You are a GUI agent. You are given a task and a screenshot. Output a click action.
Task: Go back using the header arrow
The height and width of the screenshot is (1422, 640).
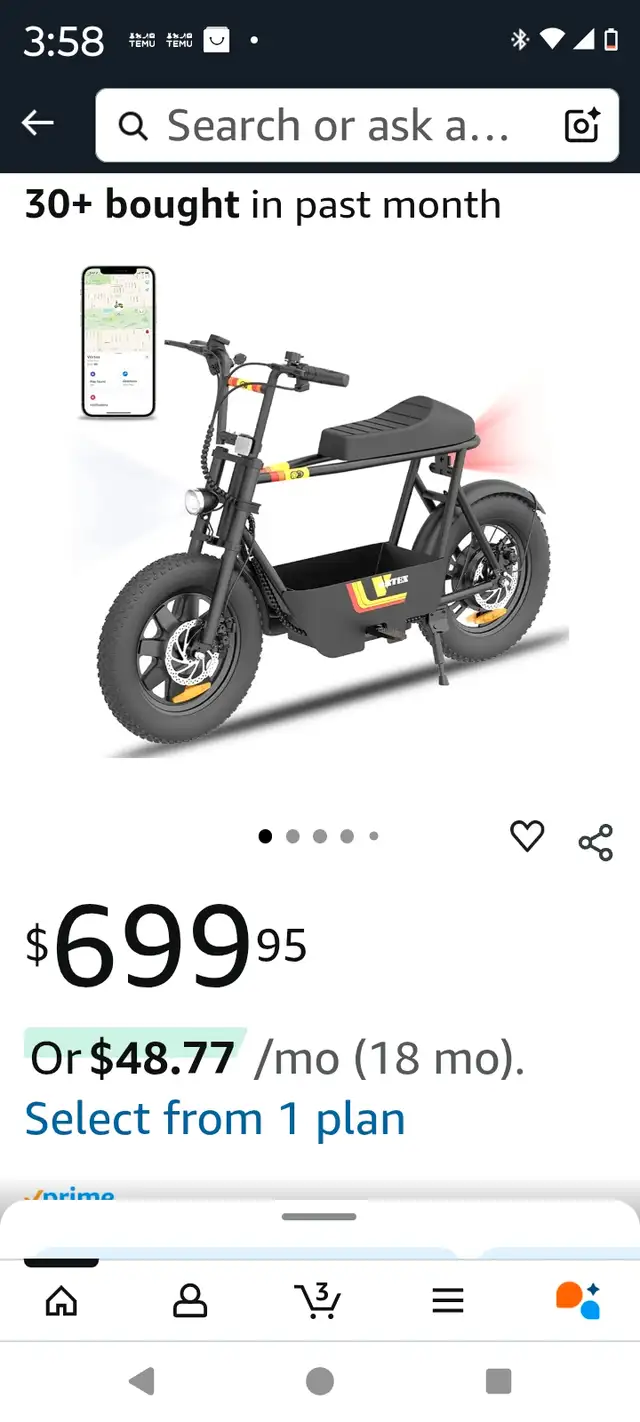click(37, 123)
